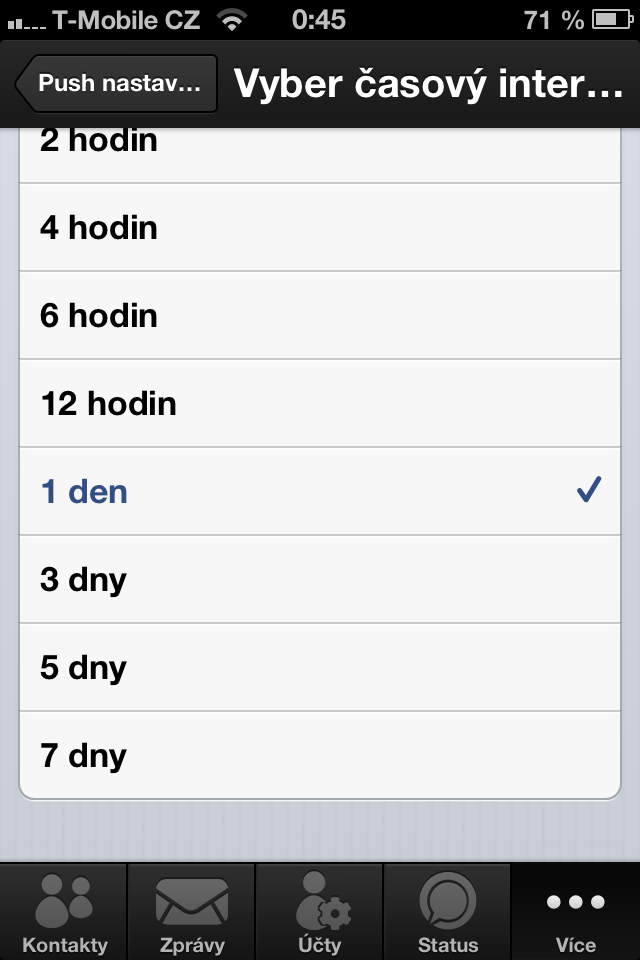Choose 4 hodin as interval
The image size is (640, 960).
pos(320,228)
